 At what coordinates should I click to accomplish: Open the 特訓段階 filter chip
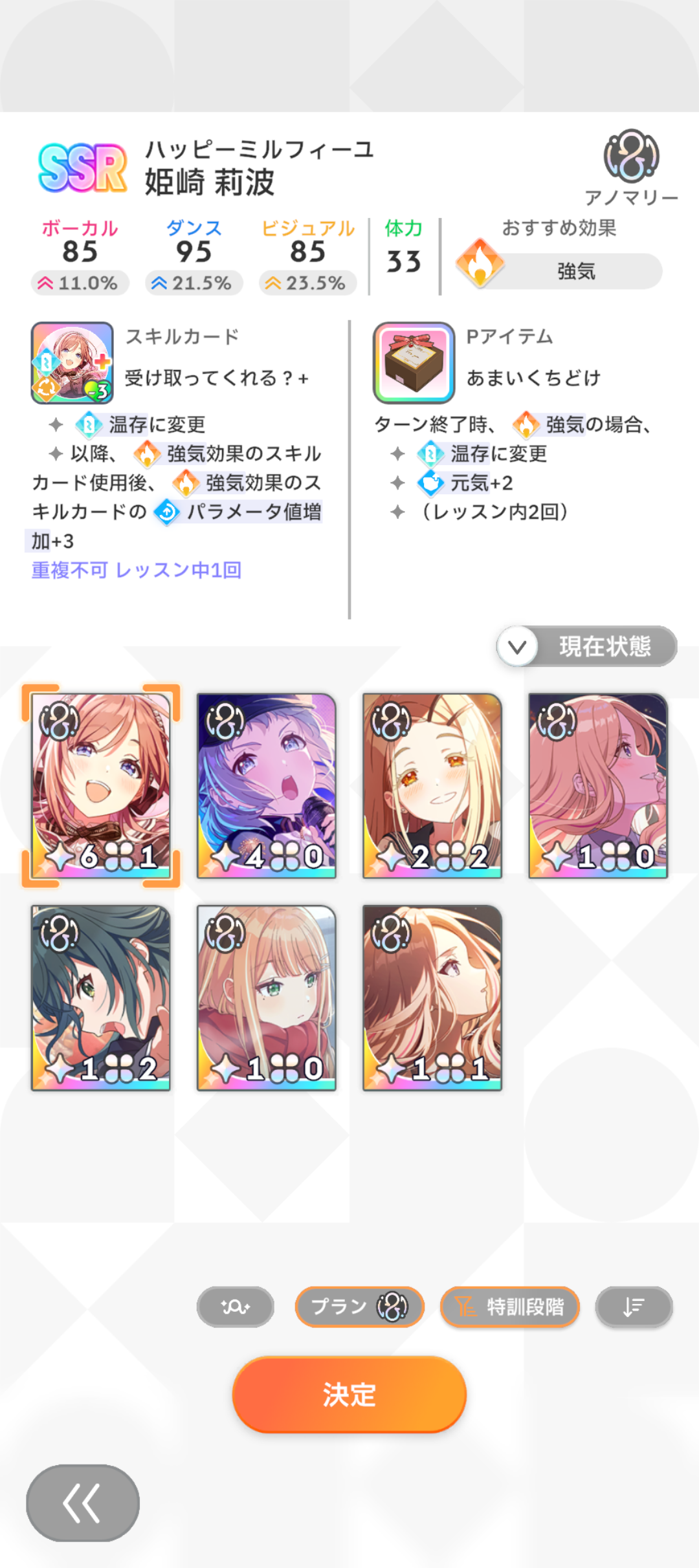tap(509, 1307)
